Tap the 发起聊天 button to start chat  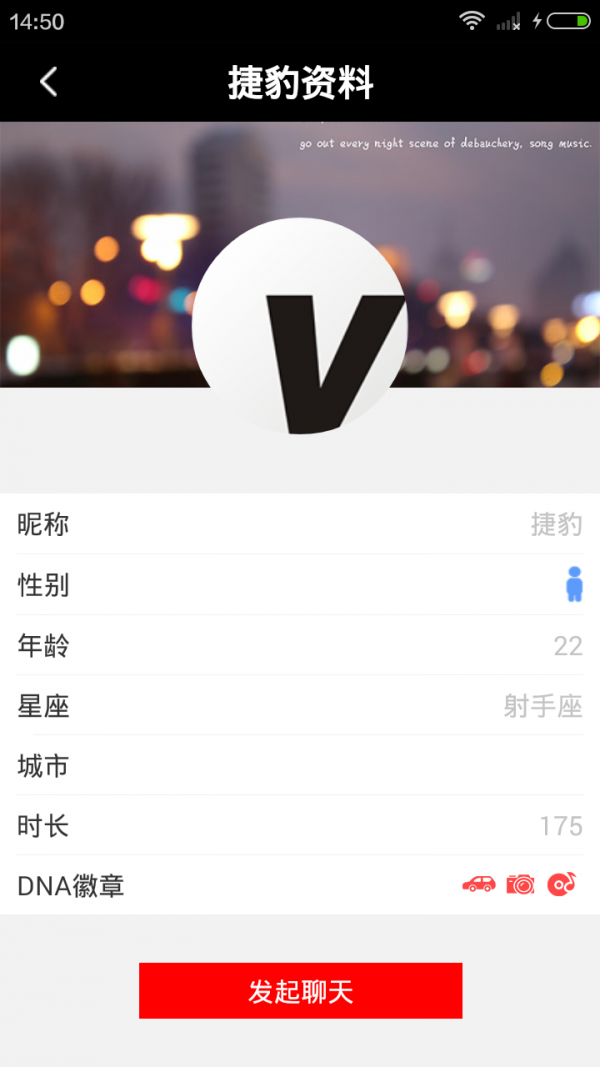[300, 991]
